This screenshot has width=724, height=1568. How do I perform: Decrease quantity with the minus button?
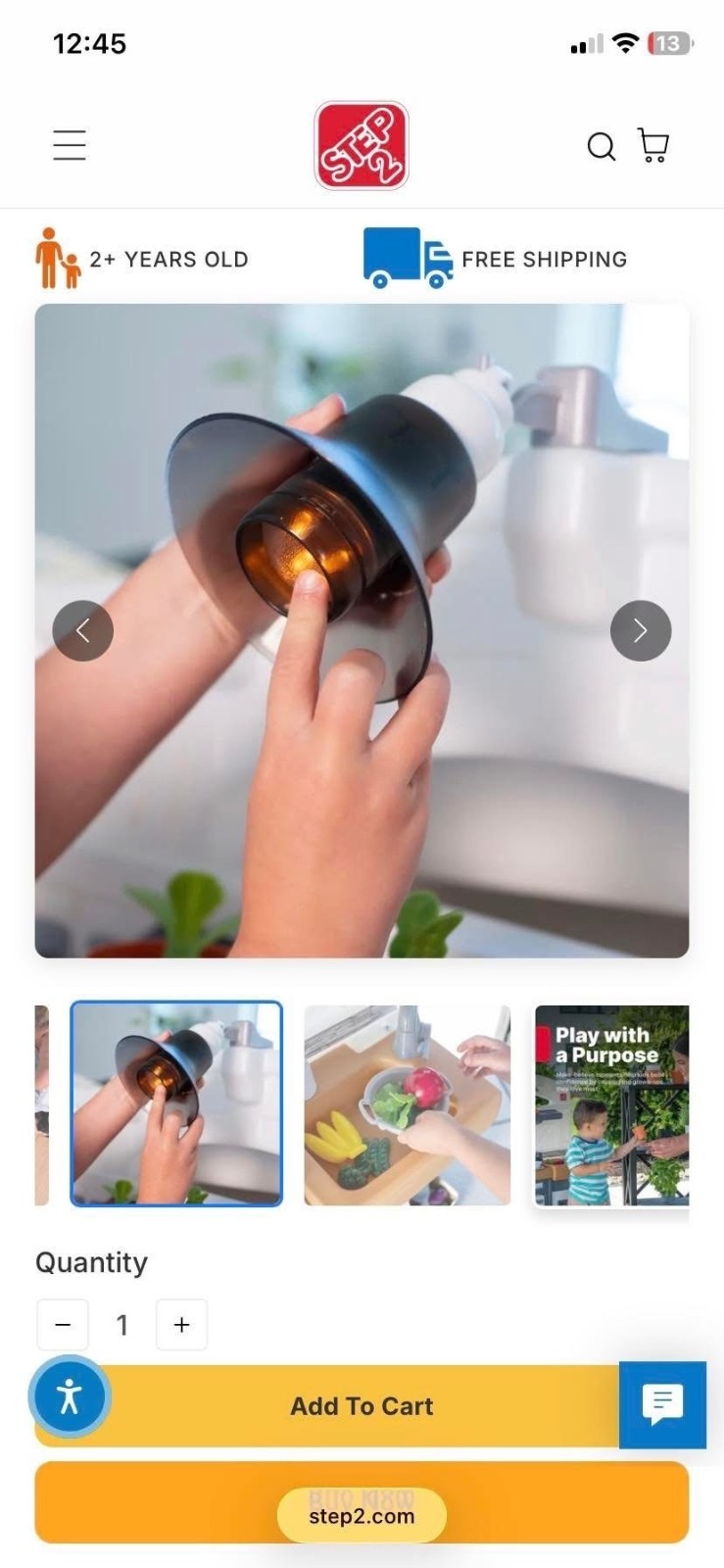tap(63, 1325)
